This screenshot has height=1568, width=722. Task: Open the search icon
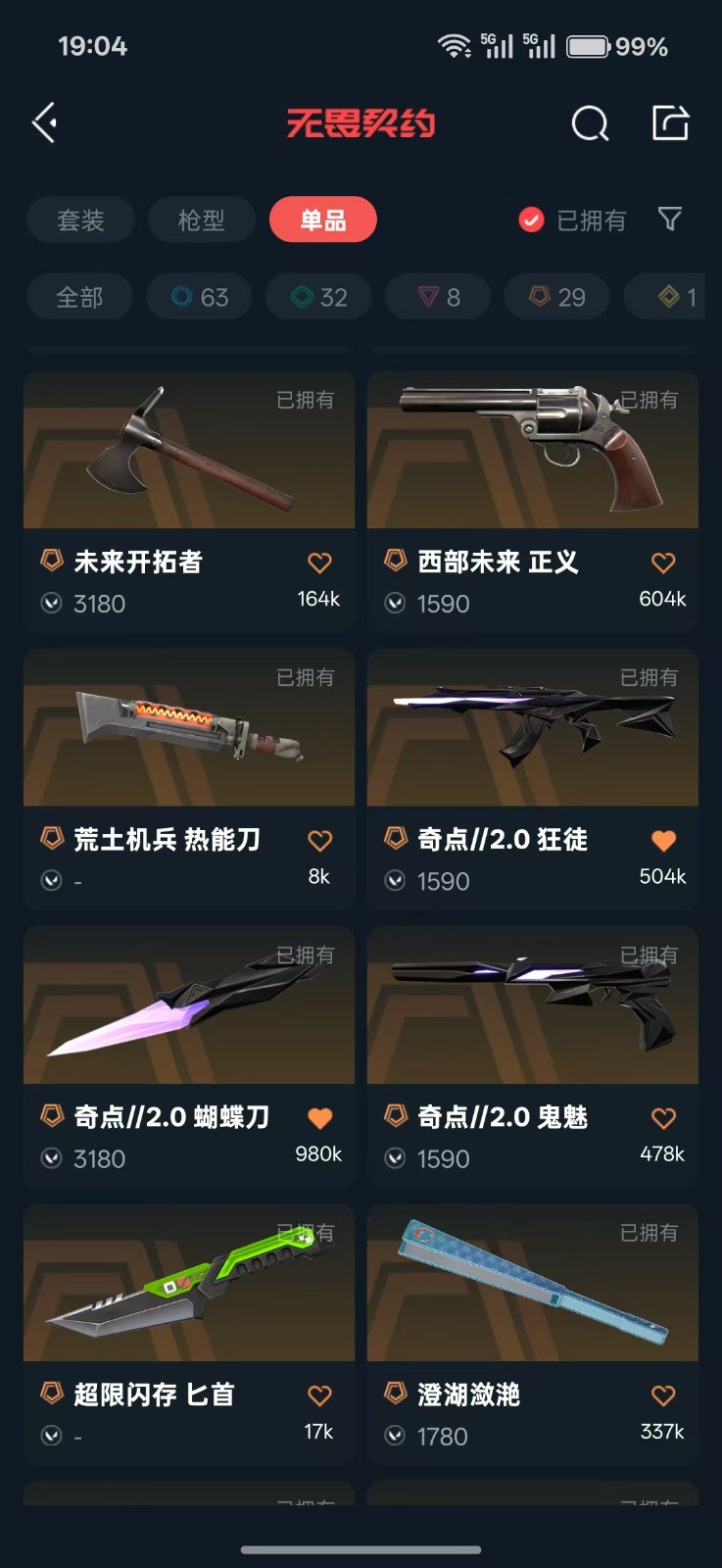[590, 123]
